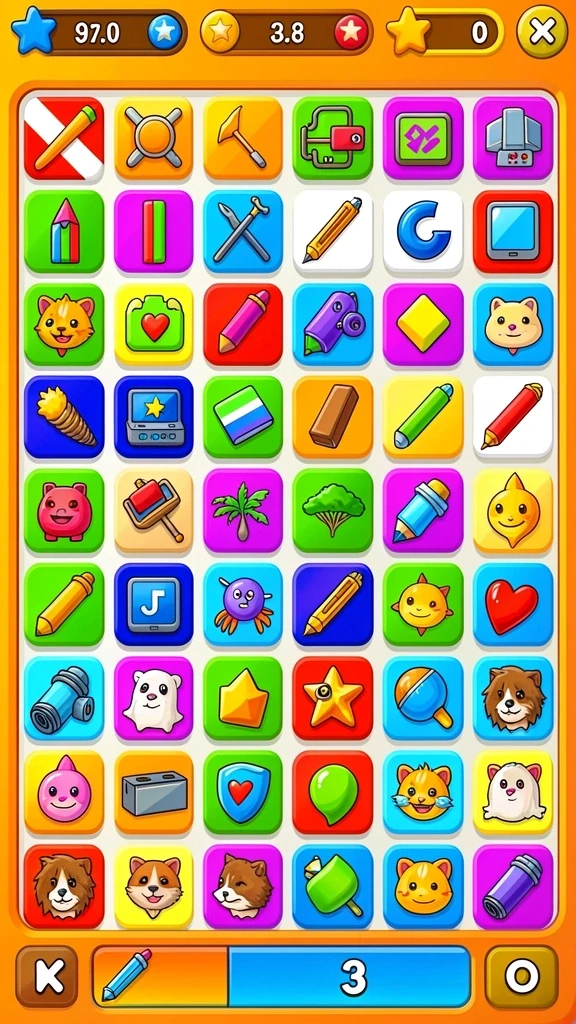Select the one-eyed star tile on red

click(332, 698)
